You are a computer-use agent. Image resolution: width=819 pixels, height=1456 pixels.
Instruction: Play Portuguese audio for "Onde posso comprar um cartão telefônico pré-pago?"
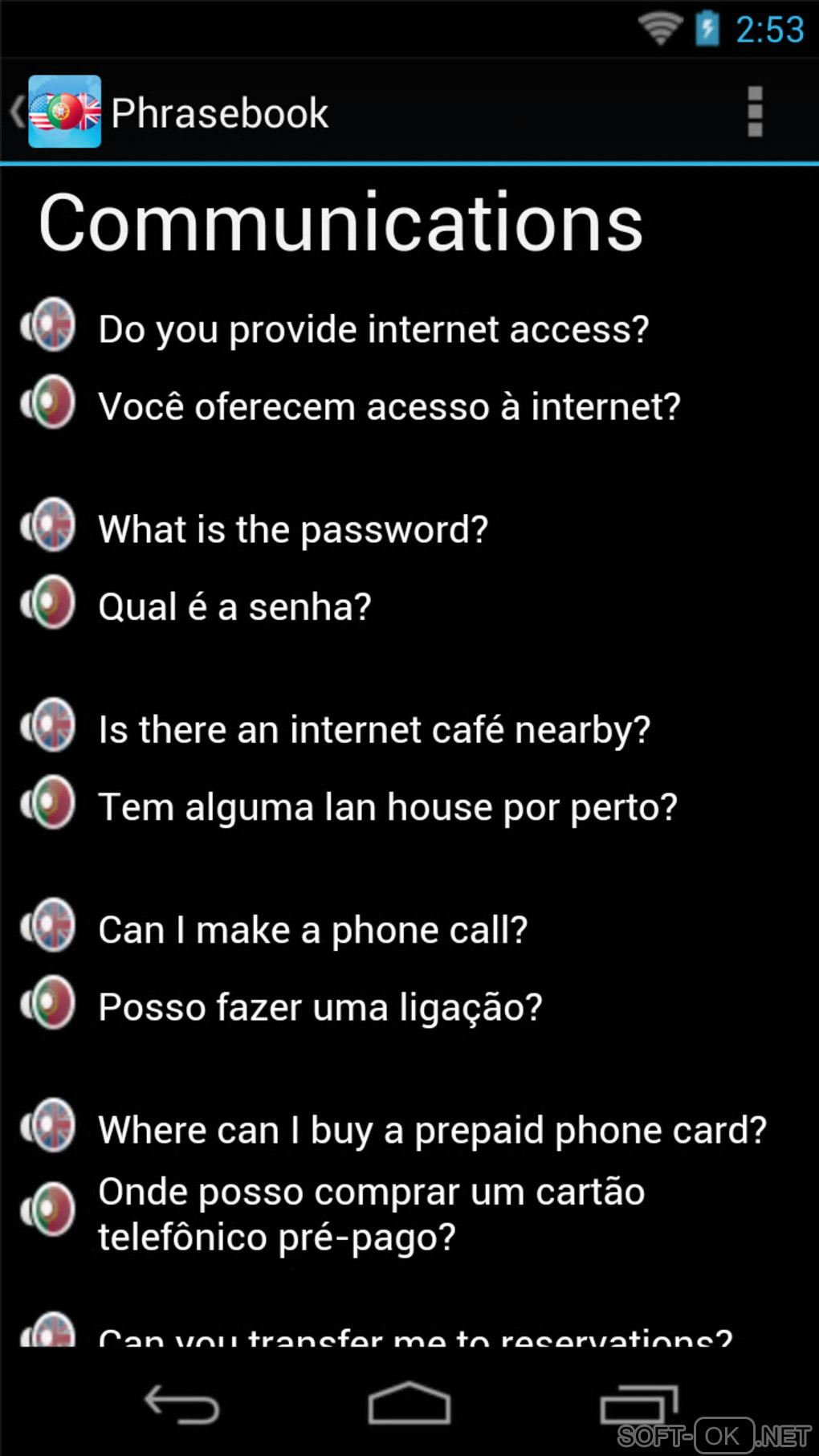pos(49,1210)
